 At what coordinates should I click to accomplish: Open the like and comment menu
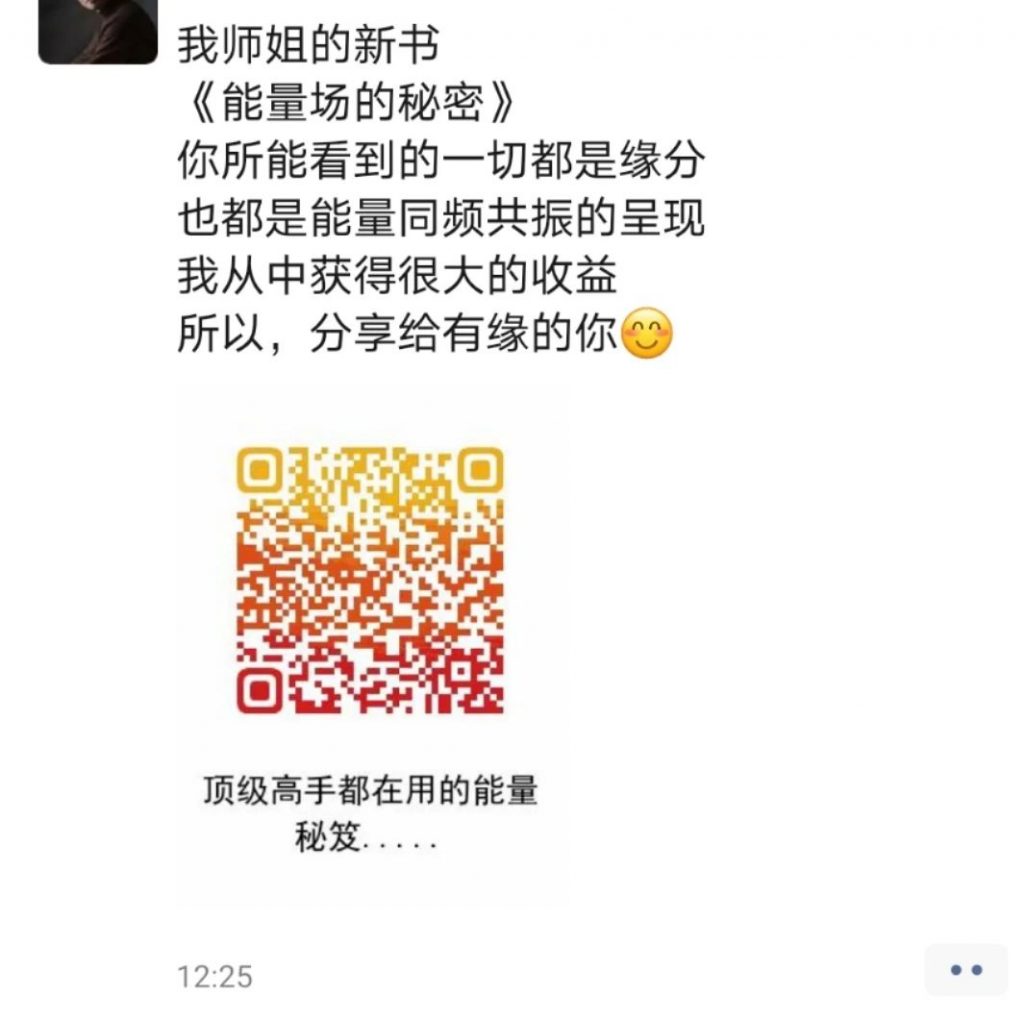pyautogui.click(x=964, y=970)
